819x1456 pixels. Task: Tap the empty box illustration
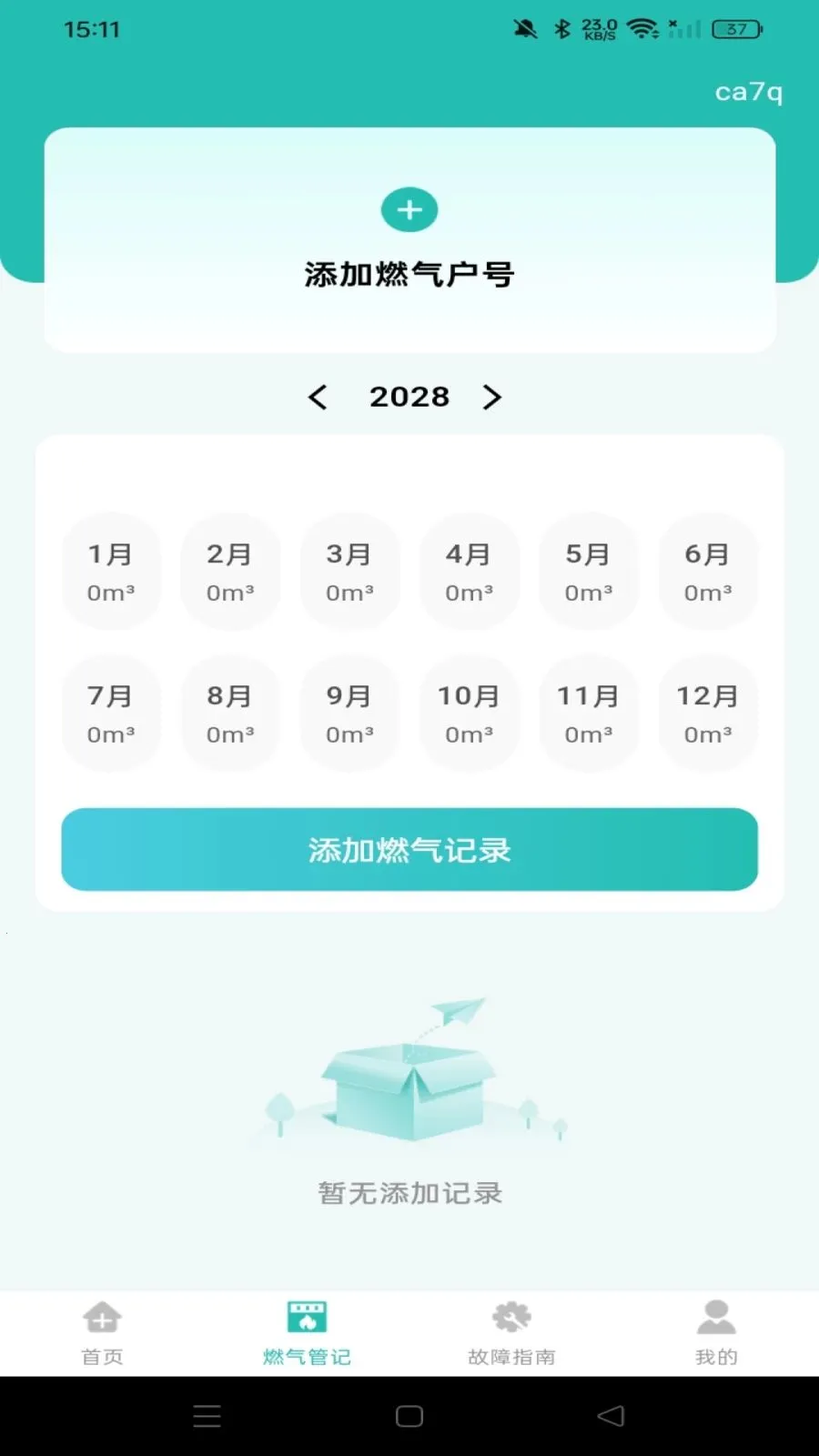tap(409, 1074)
